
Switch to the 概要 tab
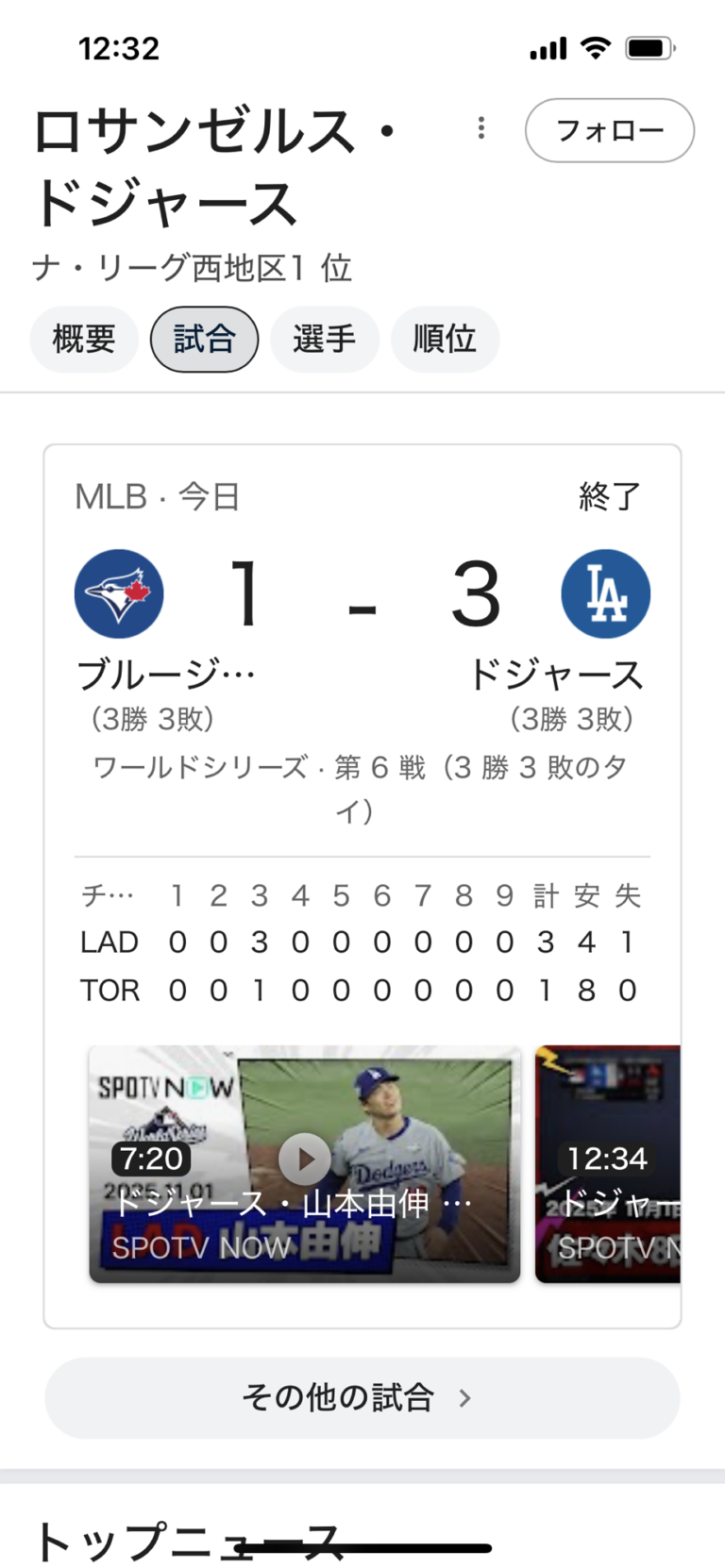(84, 339)
